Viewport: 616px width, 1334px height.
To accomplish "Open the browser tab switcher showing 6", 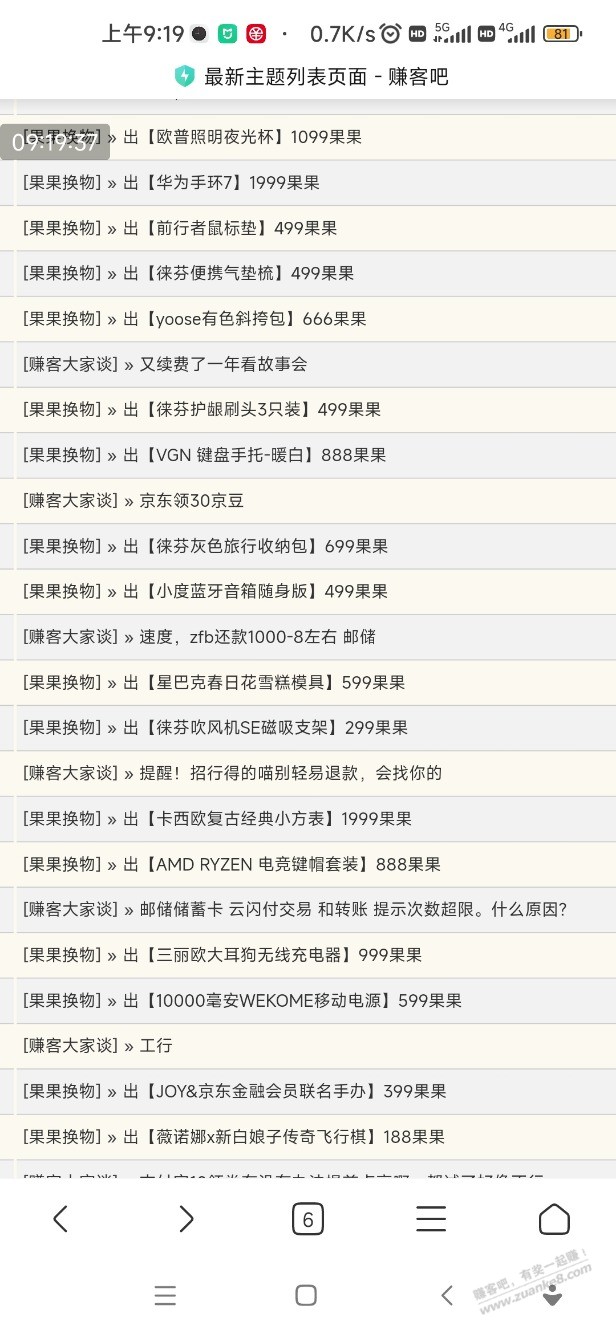I will [308, 1219].
